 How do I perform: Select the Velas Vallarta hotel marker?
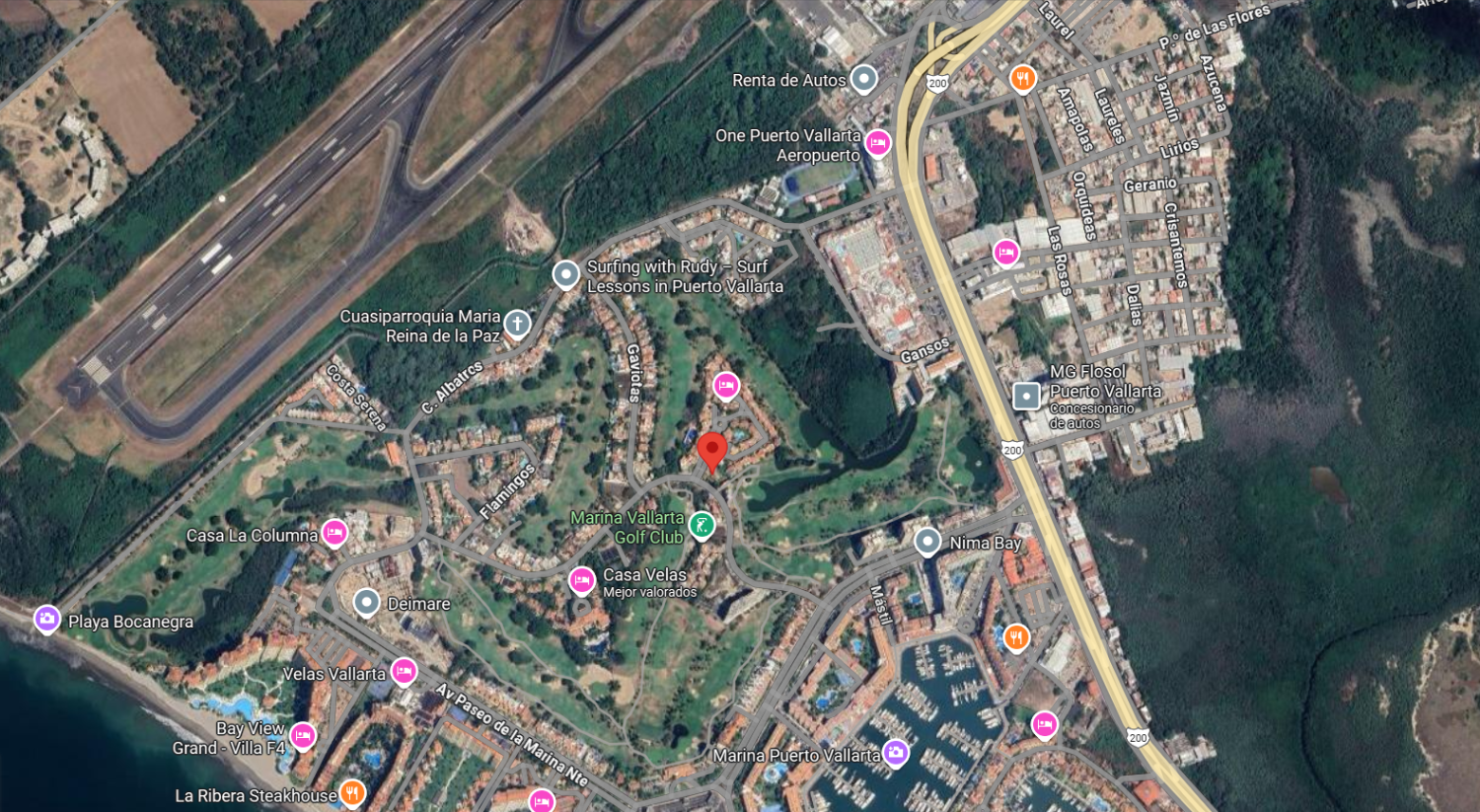click(x=404, y=672)
